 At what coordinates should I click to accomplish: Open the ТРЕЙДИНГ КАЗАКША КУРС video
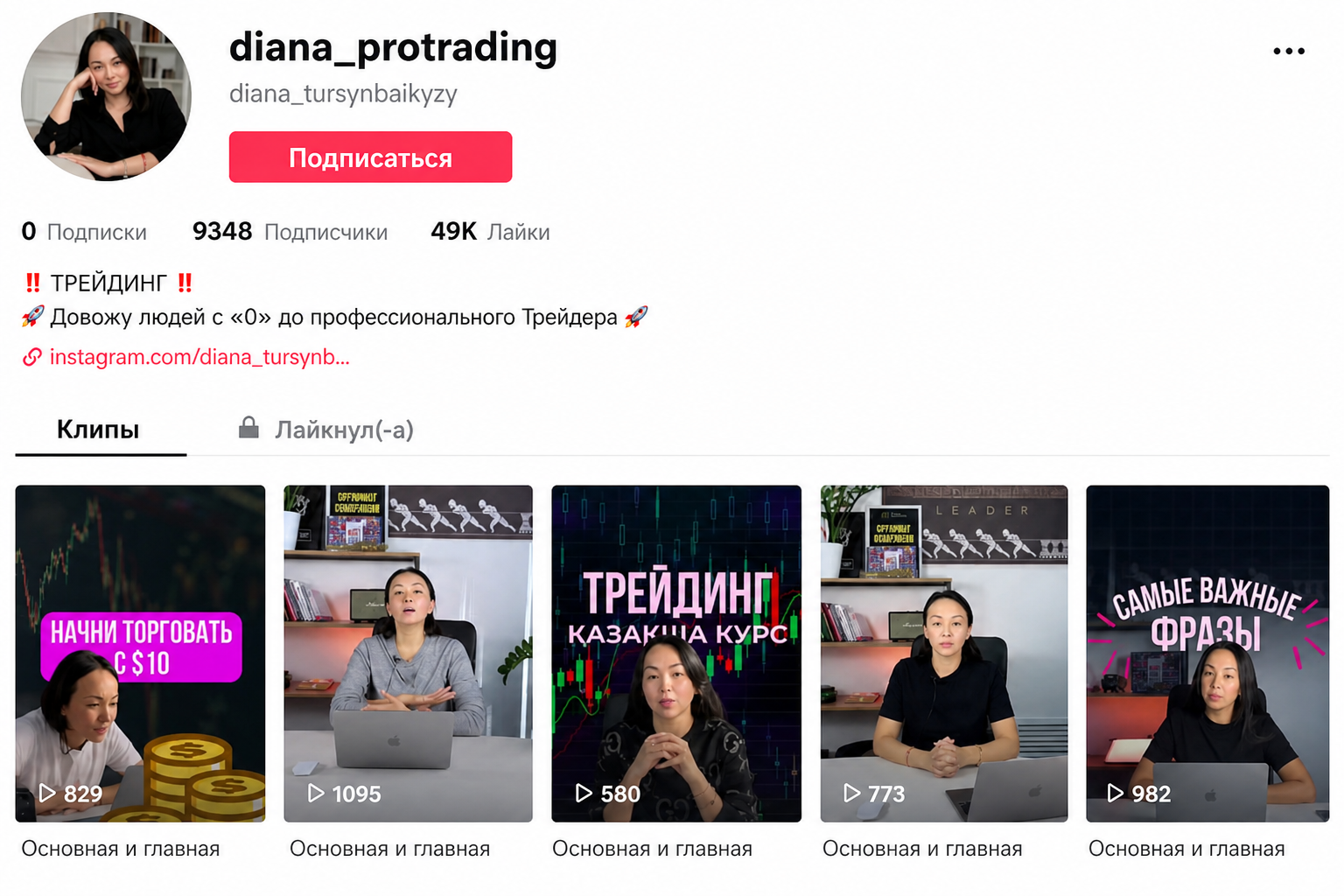point(676,654)
